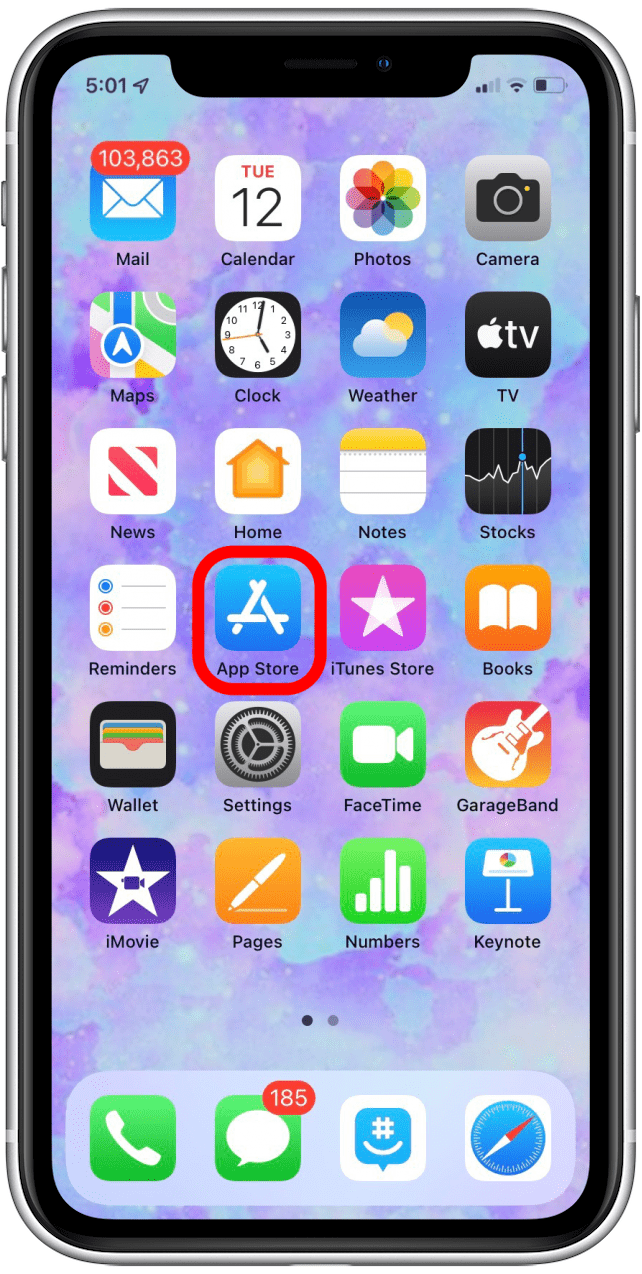Open the Notes app
642x1274 pixels.
coord(382,471)
